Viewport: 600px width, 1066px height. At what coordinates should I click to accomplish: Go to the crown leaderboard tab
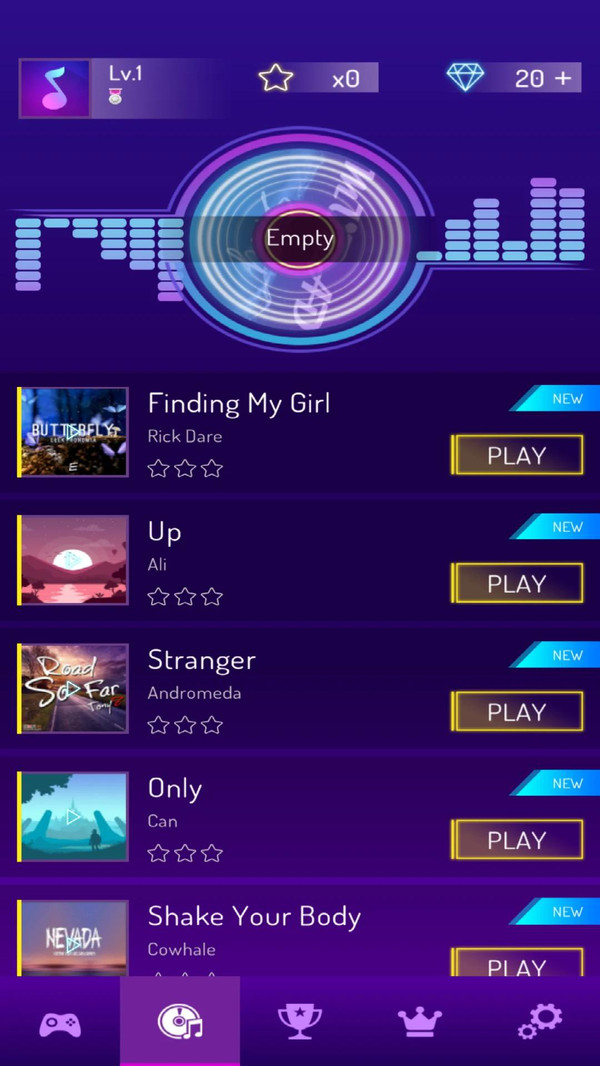(x=420, y=1022)
